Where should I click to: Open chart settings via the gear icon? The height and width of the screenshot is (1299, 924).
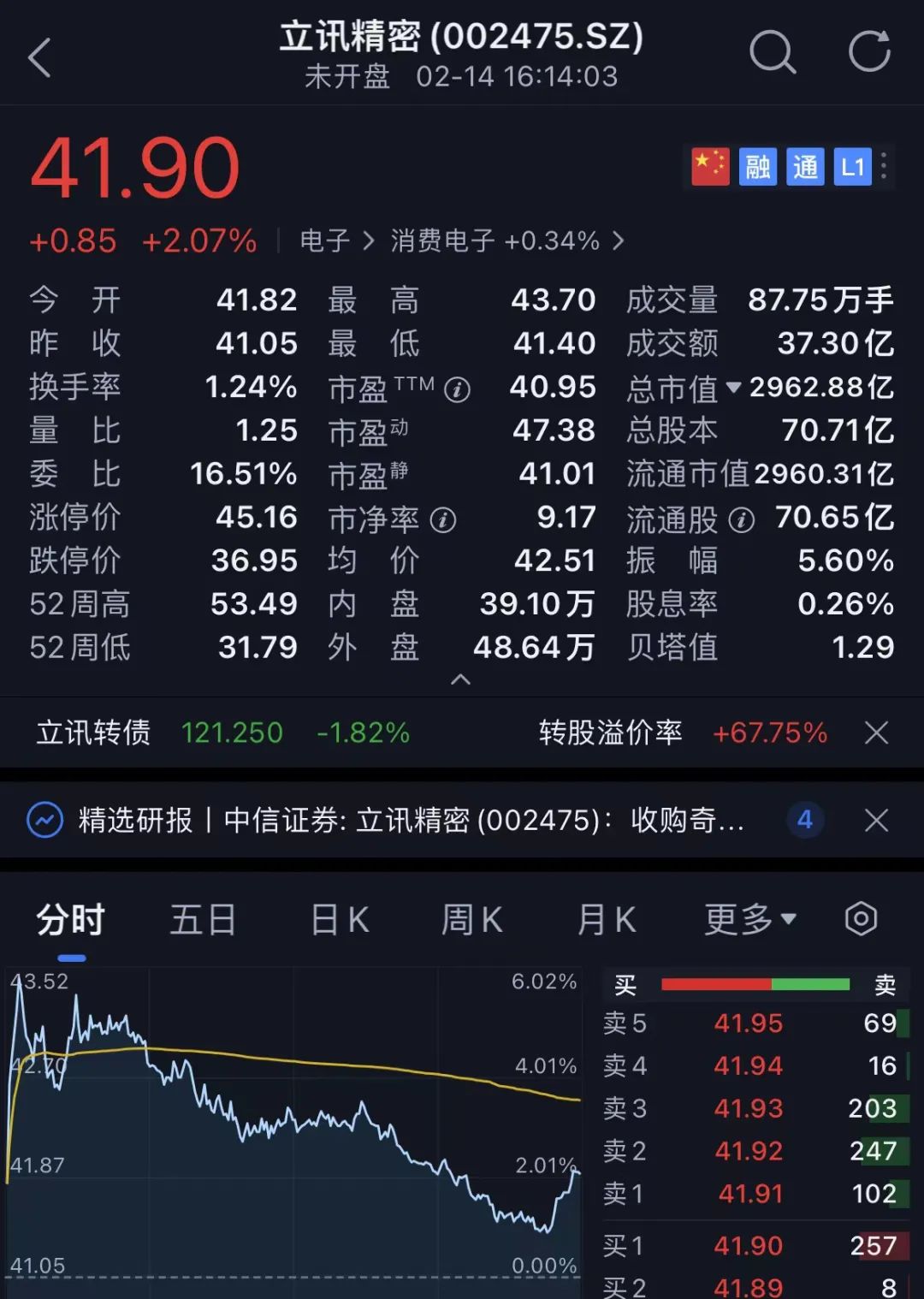tap(861, 918)
